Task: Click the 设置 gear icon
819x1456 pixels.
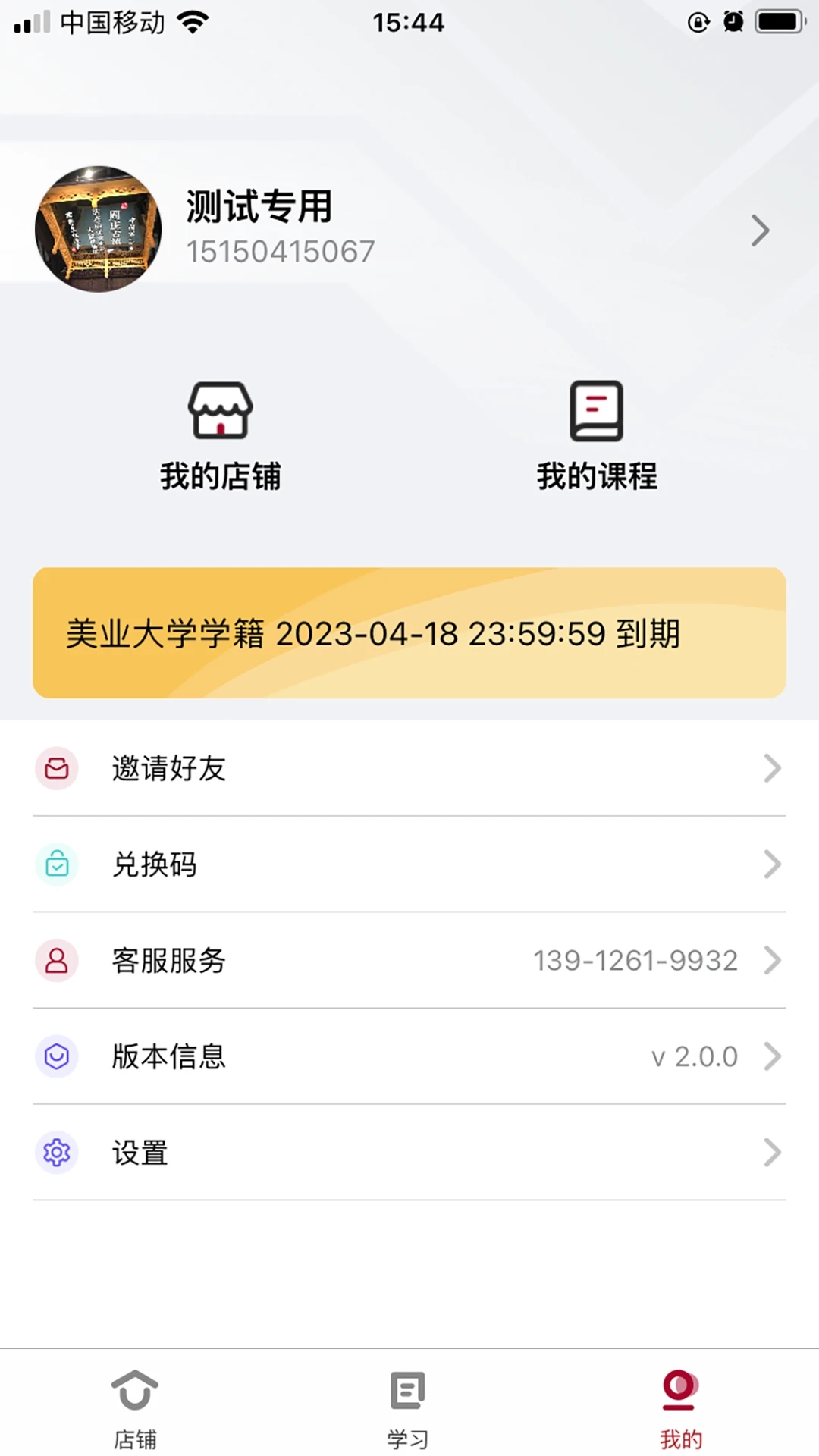Action: 57,1153
